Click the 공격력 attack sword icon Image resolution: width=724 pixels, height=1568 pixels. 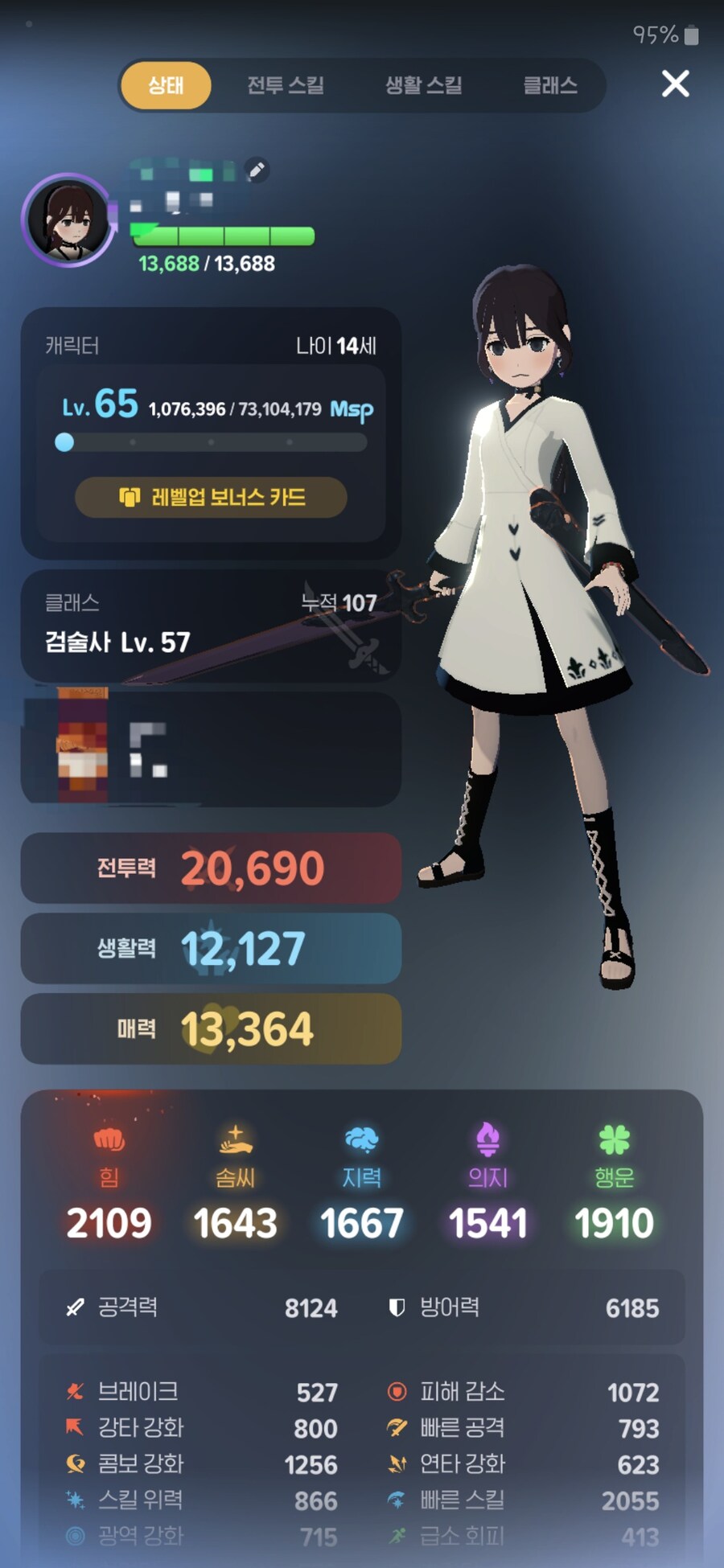tap(75, 1307)
